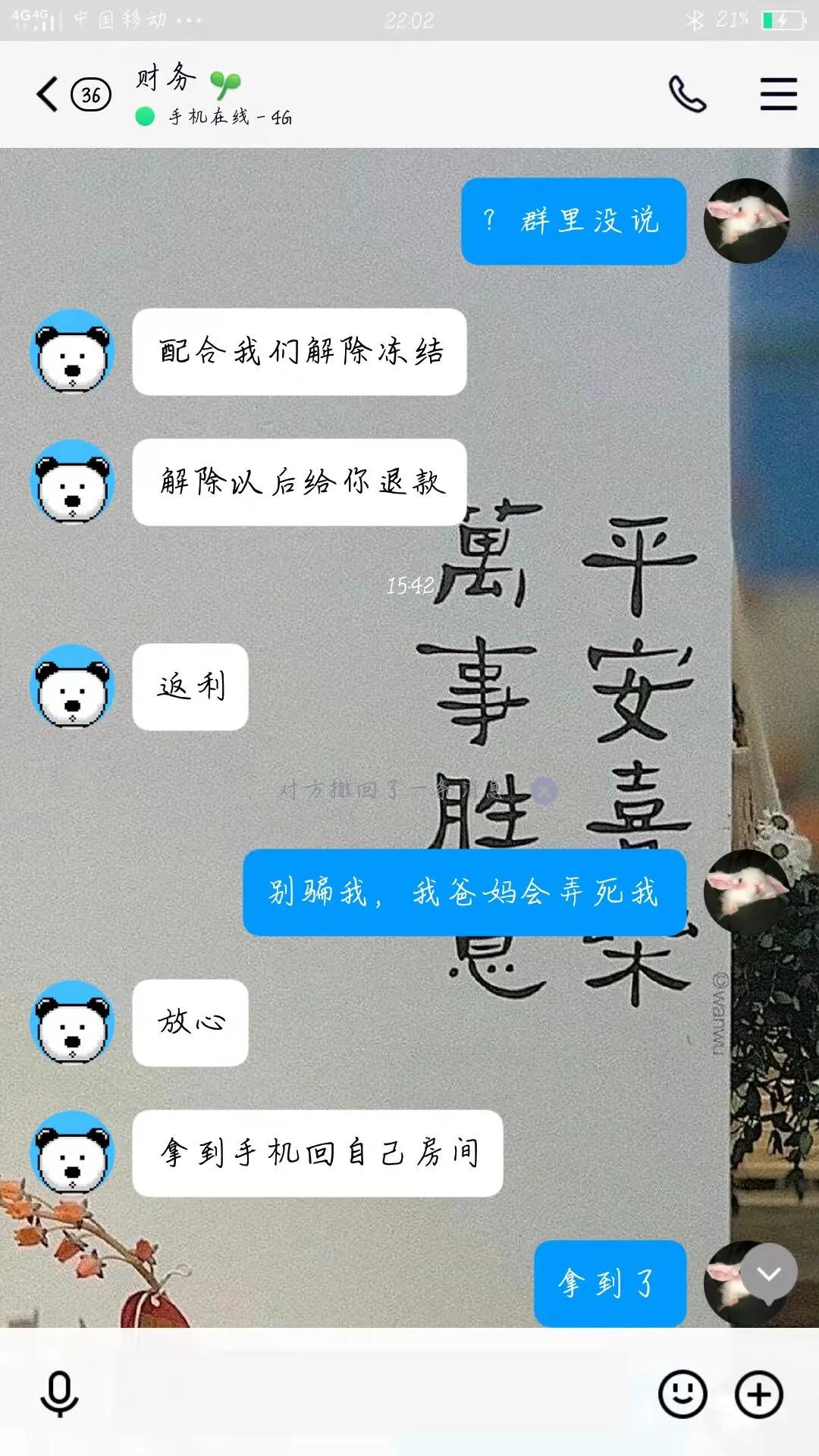Open 财务's panda avatar profile
The width and height of the screenshot is (819, 1456).
pos(72,352)
